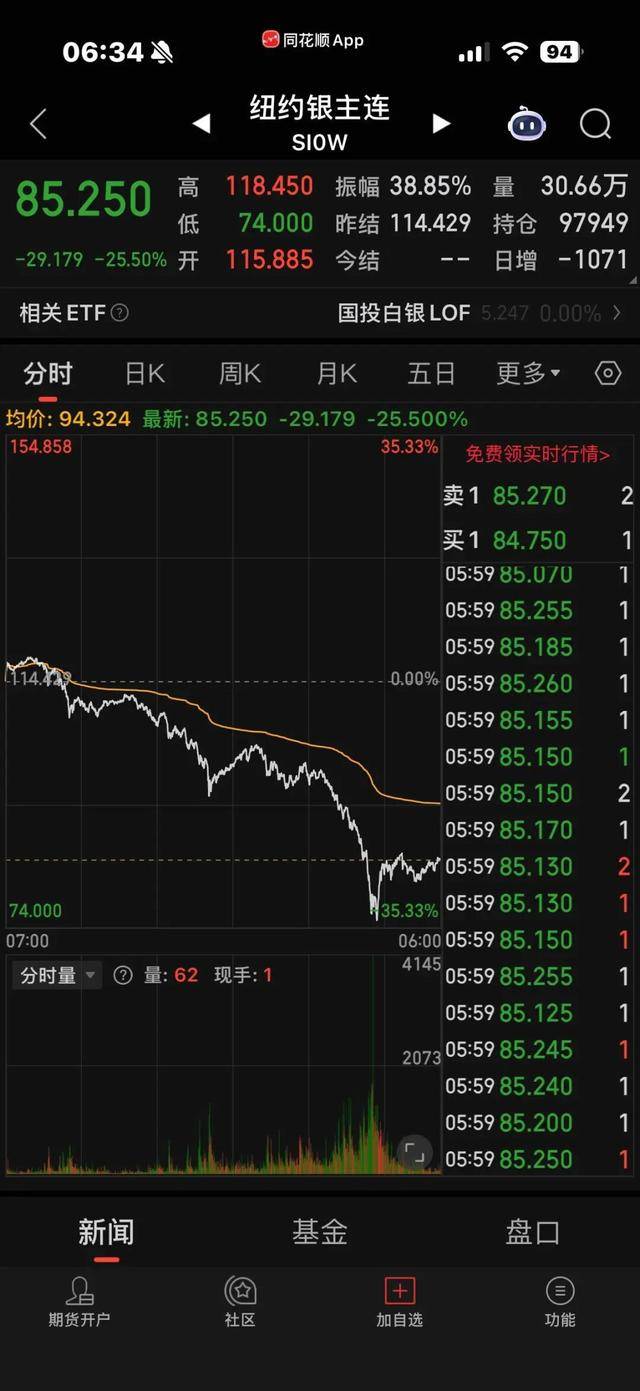This screenshot has height=1391, width=640.
Task: Open search with the magnifier icon
Action: [x=595, y=124]
